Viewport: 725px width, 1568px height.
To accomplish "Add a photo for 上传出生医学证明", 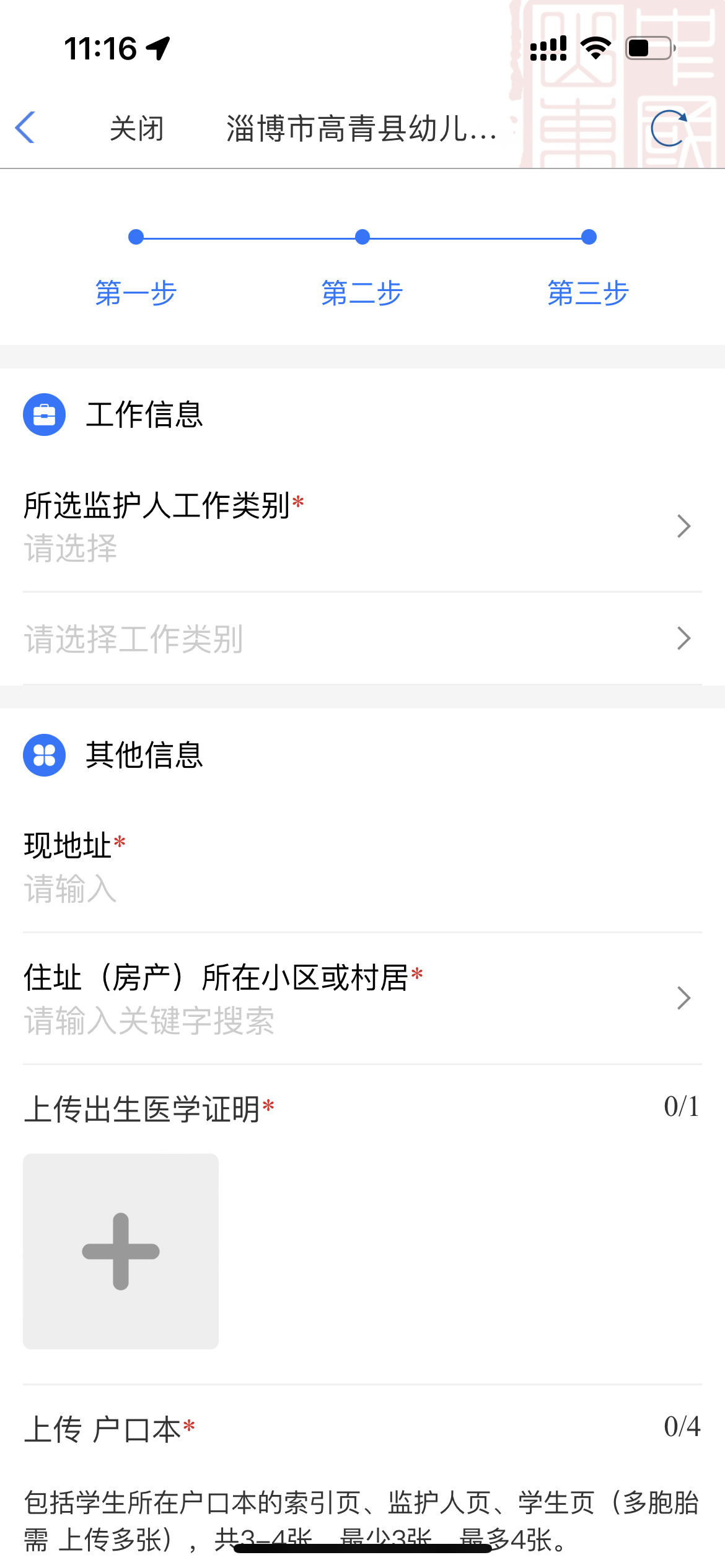I will click(121, 1251).
